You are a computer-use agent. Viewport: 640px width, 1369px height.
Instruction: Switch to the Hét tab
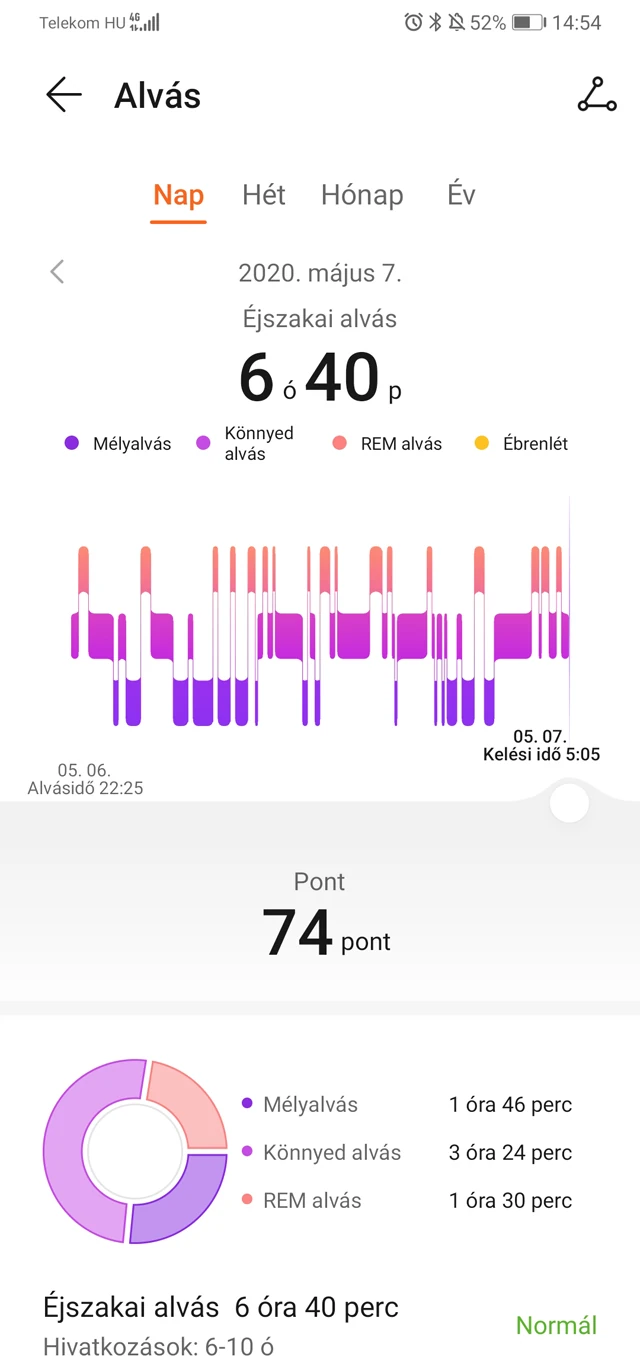pyautogui.click(x=264, y=195)
